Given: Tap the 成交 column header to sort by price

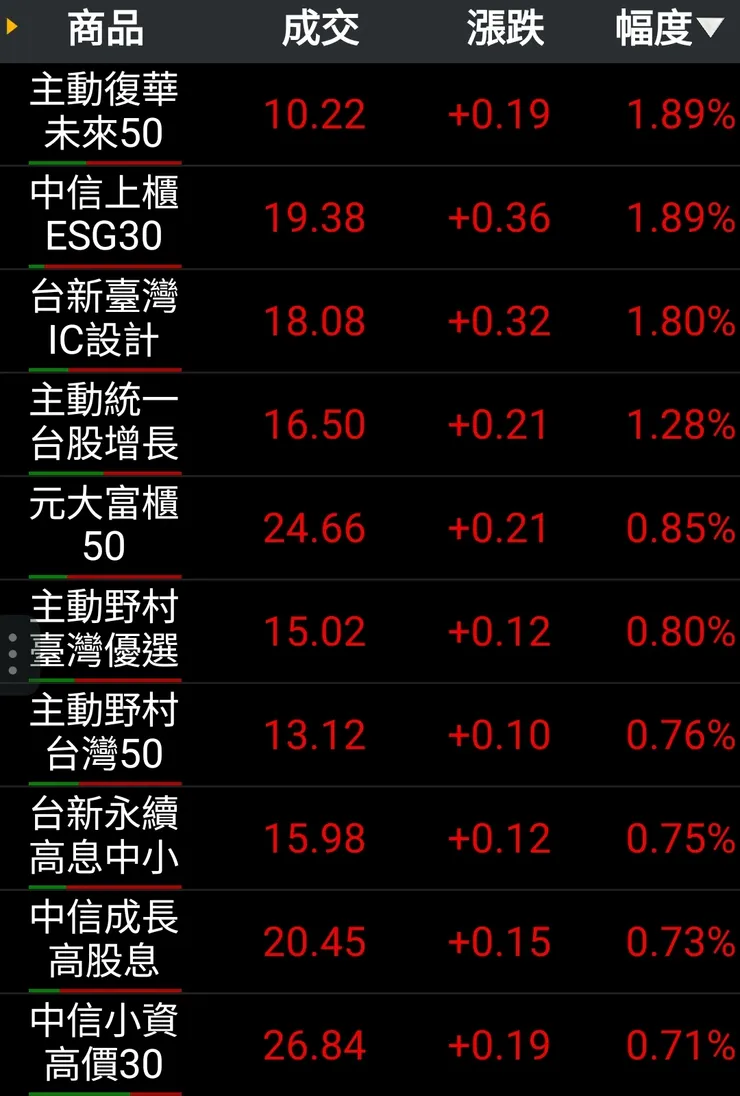Looking at the screenshot, I should pyautogui.click(x=322, y=29).
